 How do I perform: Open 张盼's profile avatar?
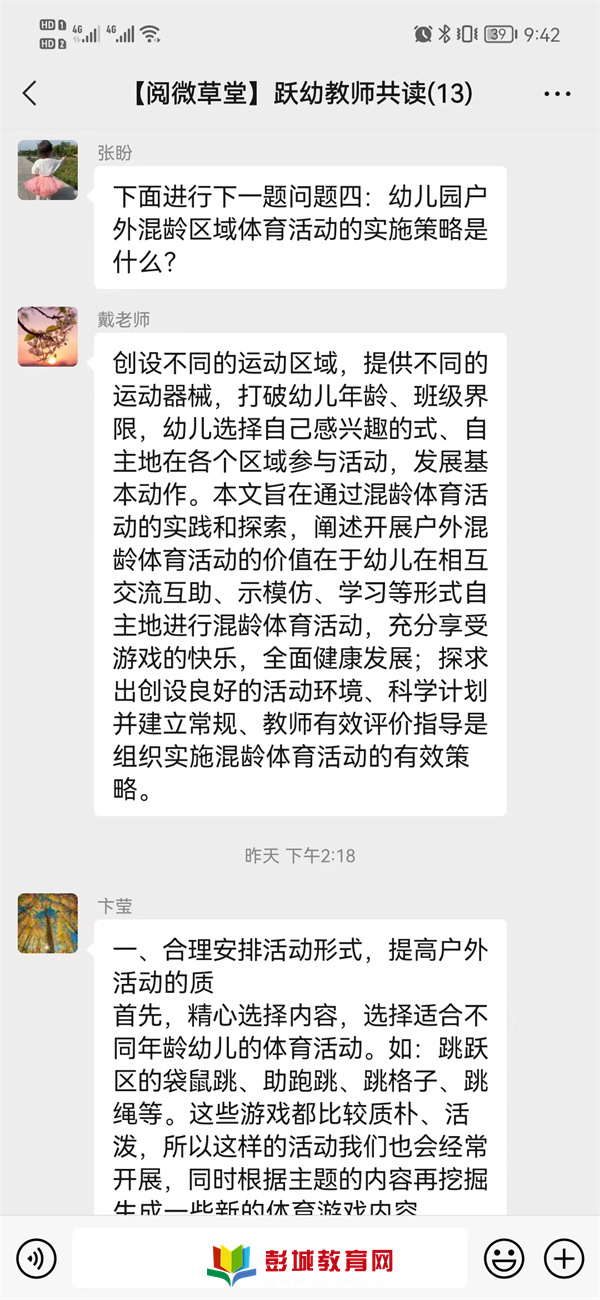tap(47, 170)
